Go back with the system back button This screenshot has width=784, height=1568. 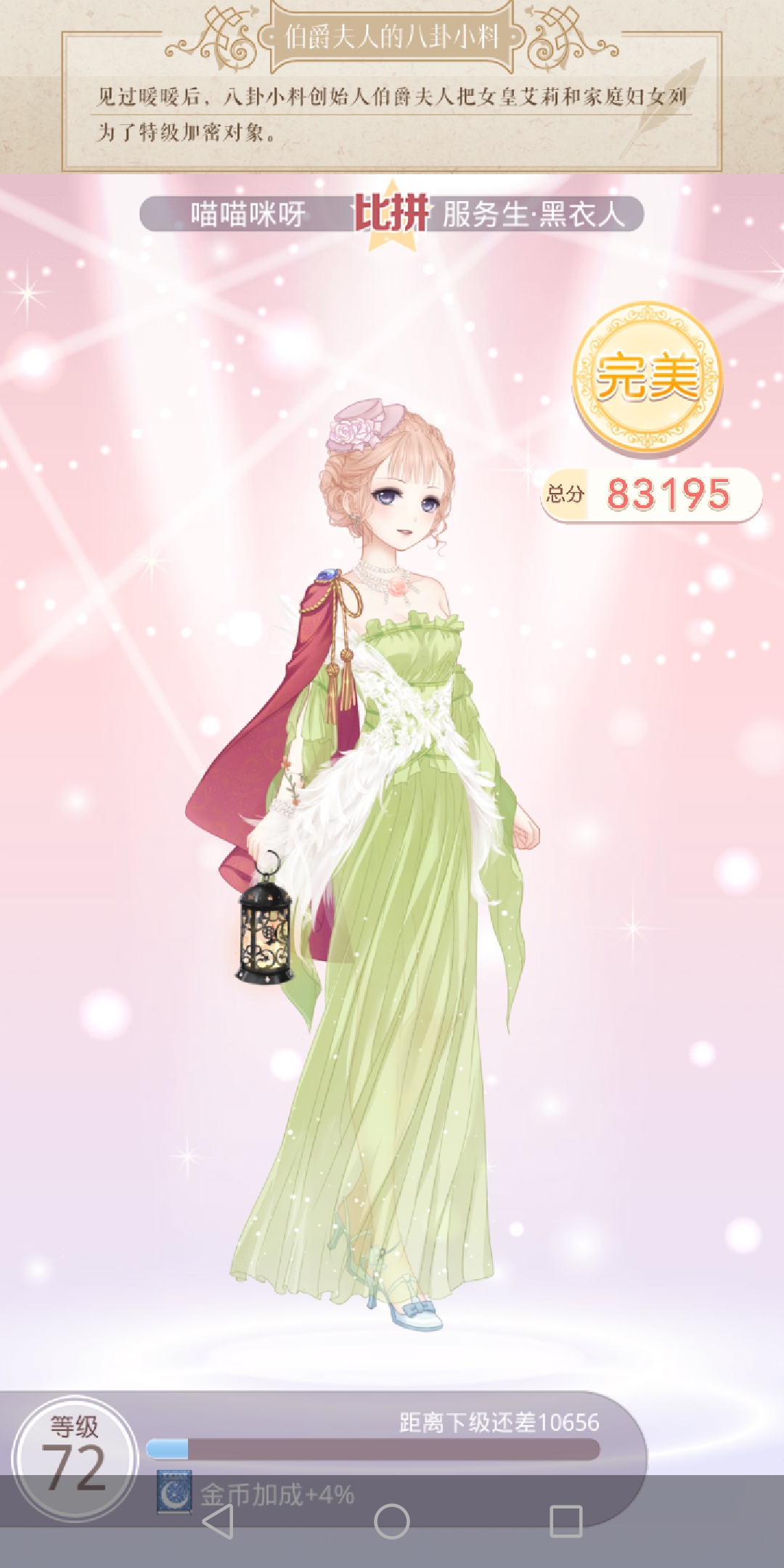click(218, 1522)
